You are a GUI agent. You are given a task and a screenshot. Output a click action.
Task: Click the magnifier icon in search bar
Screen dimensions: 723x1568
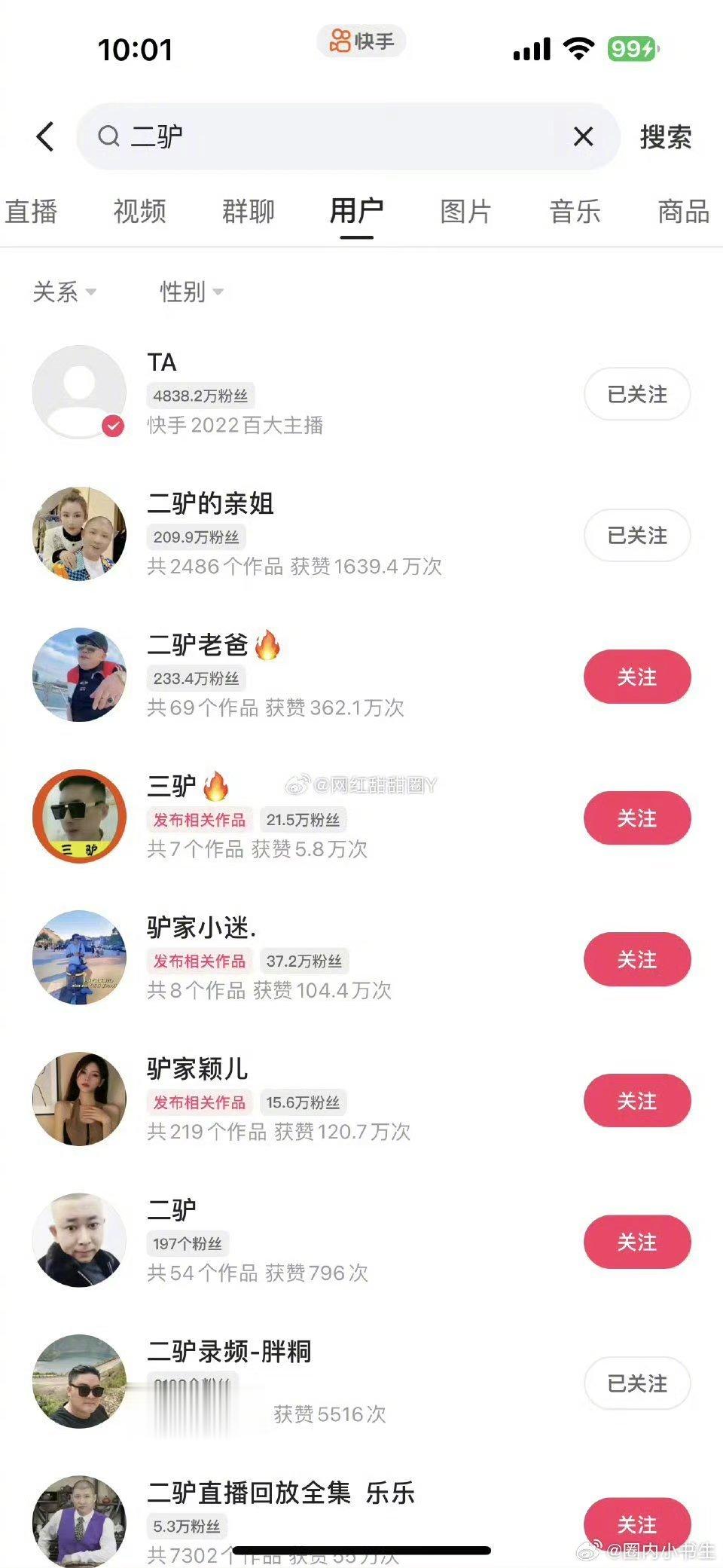[x=109, y=136]
